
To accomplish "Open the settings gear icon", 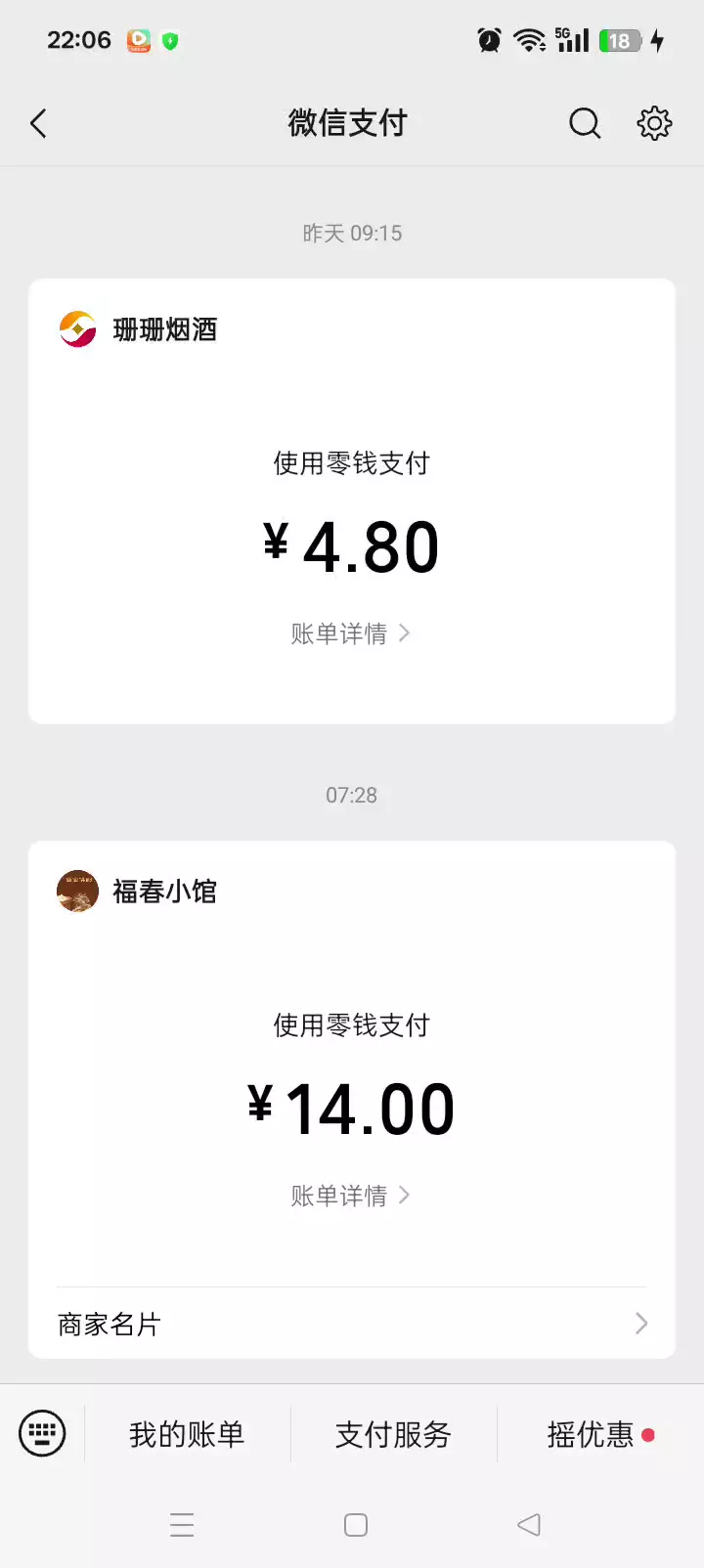I will point(654,124).
